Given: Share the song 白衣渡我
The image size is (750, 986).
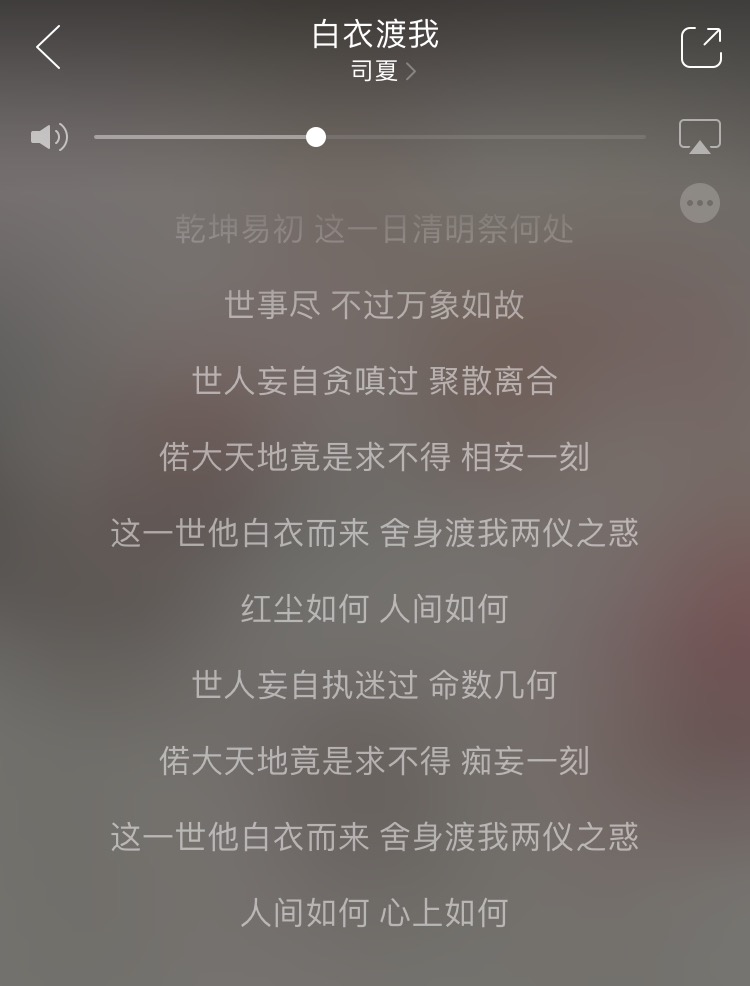Looking at the screenshot, I should pos(701,47).
